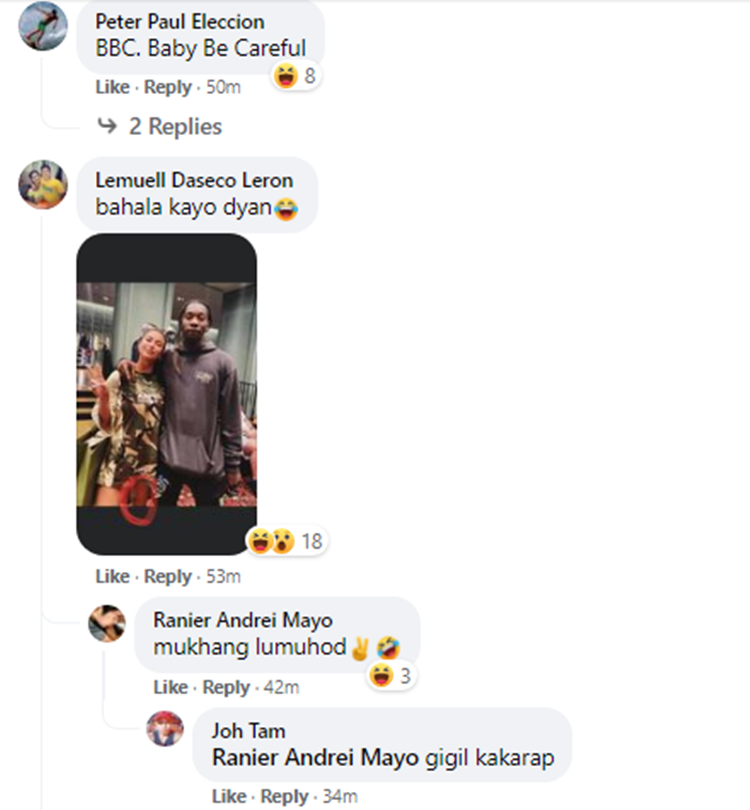This screenshot has width=750, height=810.
Task: Reply to Joh Tam's comment
Action: pyautogui.click(x=284, y=797)
